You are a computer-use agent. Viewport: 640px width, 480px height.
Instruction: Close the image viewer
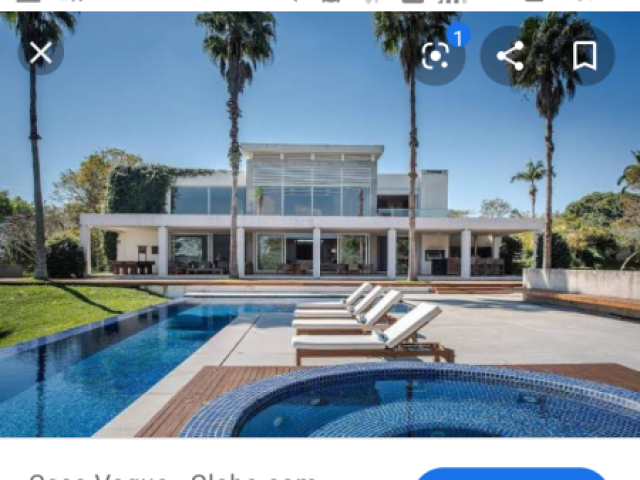point(40,53)
